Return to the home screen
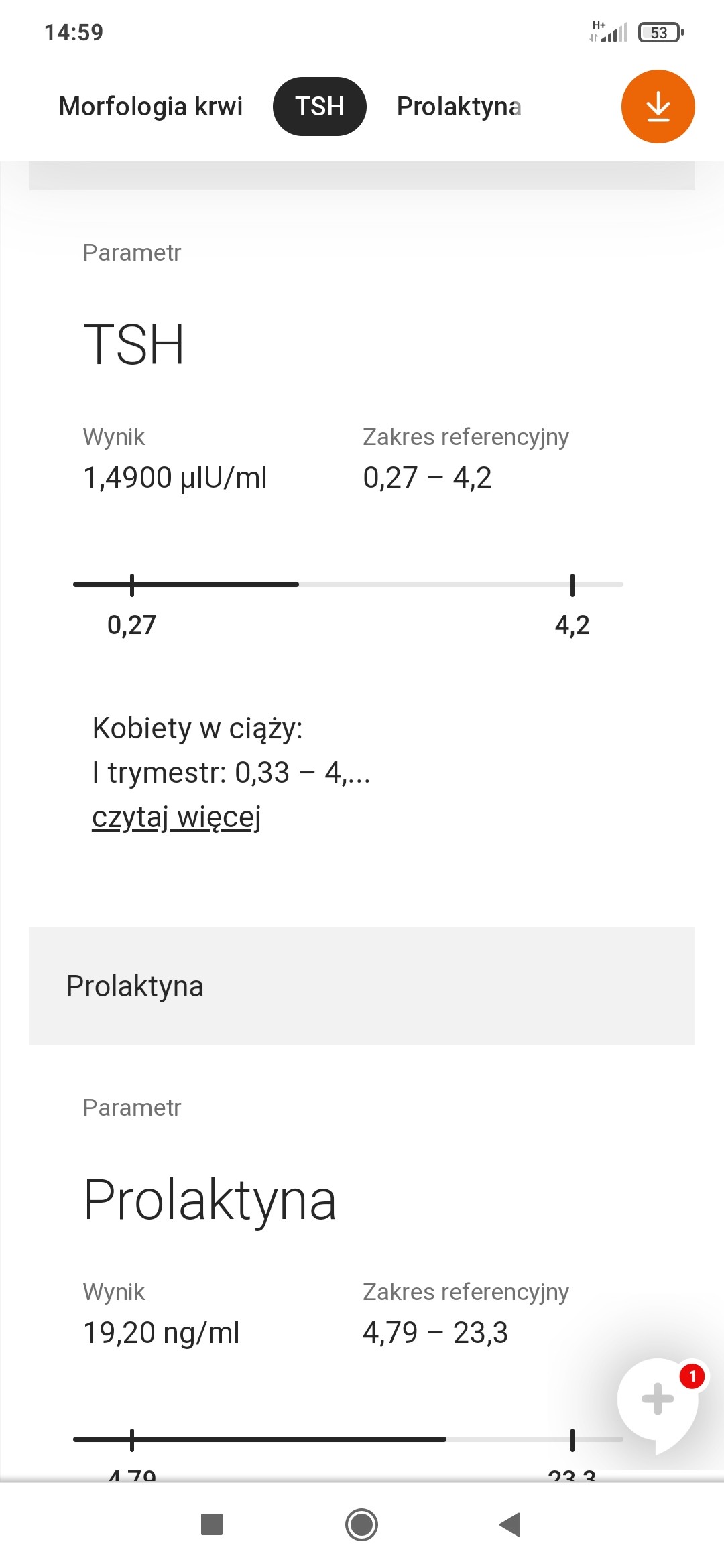Viewport: 724px width, 1568px height. [361, 1524]
